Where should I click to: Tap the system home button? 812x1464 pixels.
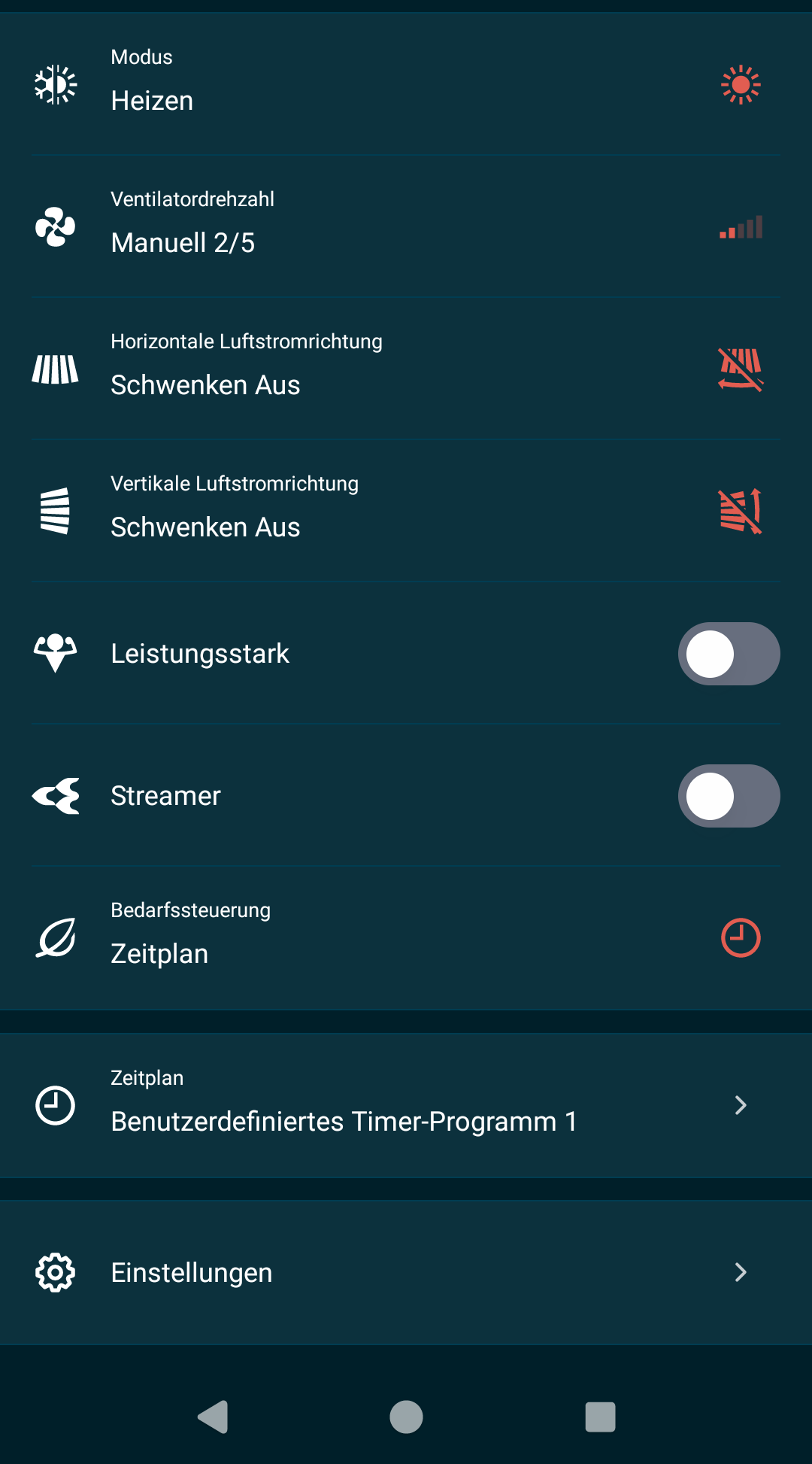(406, 1417)
